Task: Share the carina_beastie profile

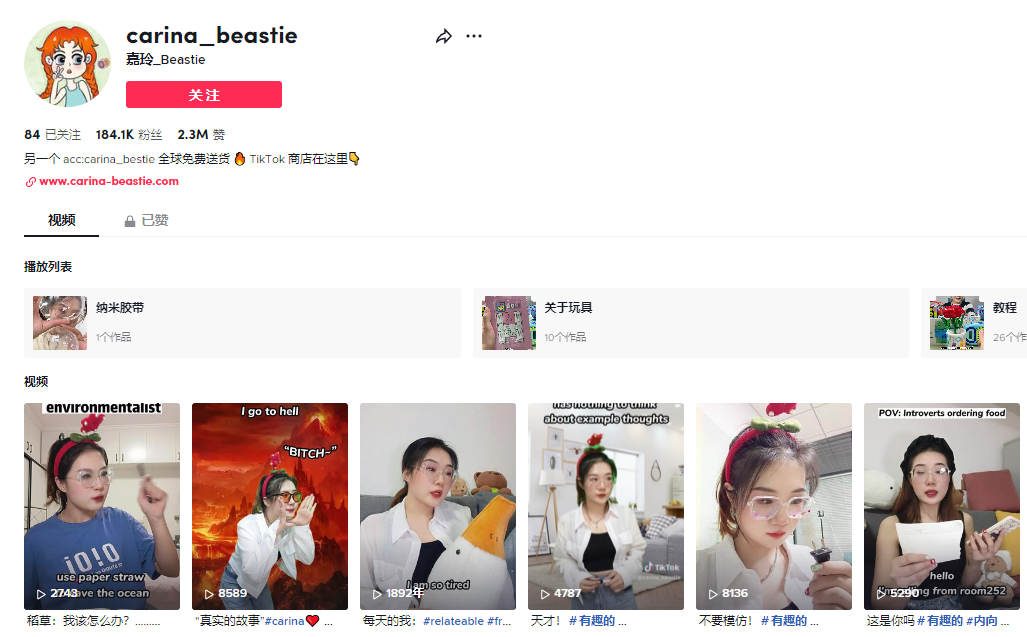Action: click(444, 37)
